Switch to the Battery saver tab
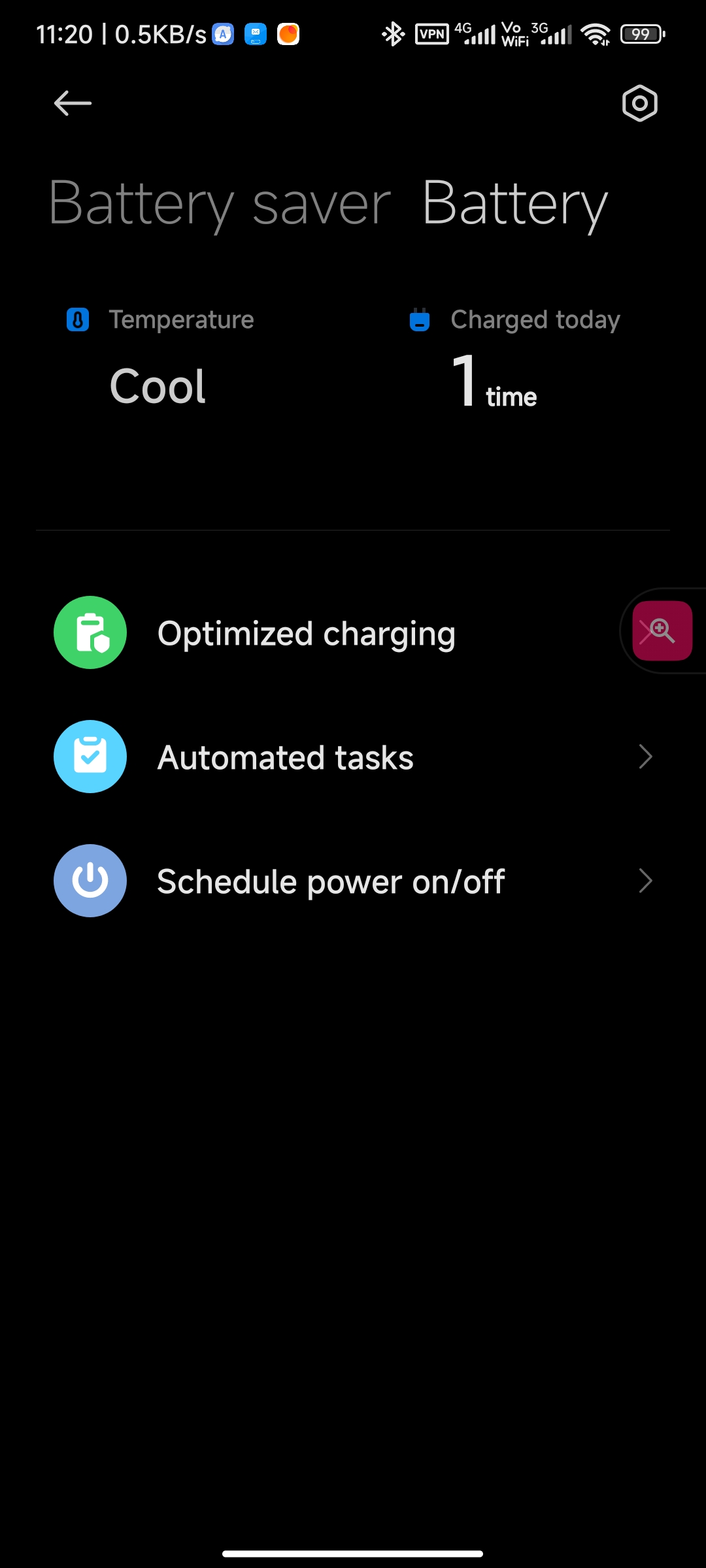 [x=220, y=205]
